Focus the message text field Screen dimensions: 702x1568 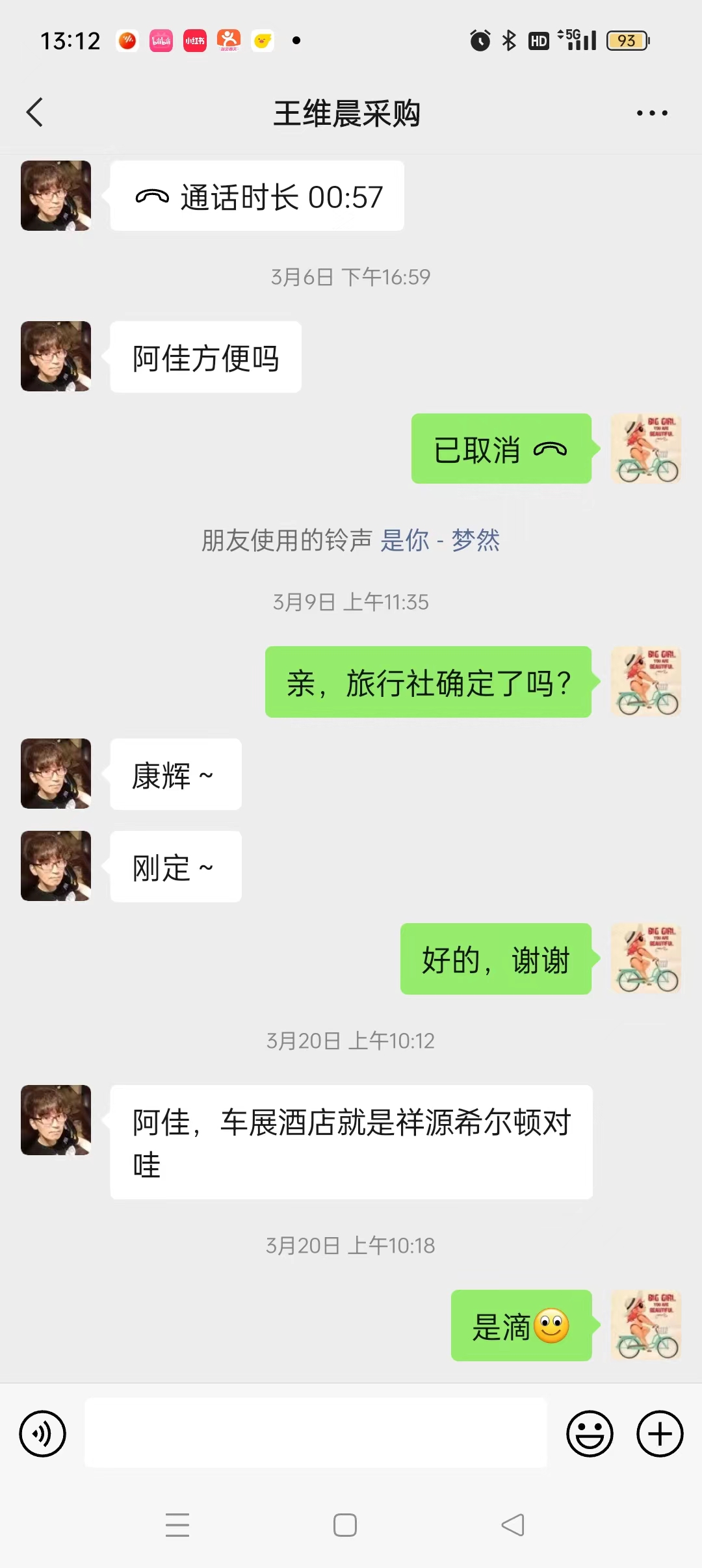[x=315, y=1433]
